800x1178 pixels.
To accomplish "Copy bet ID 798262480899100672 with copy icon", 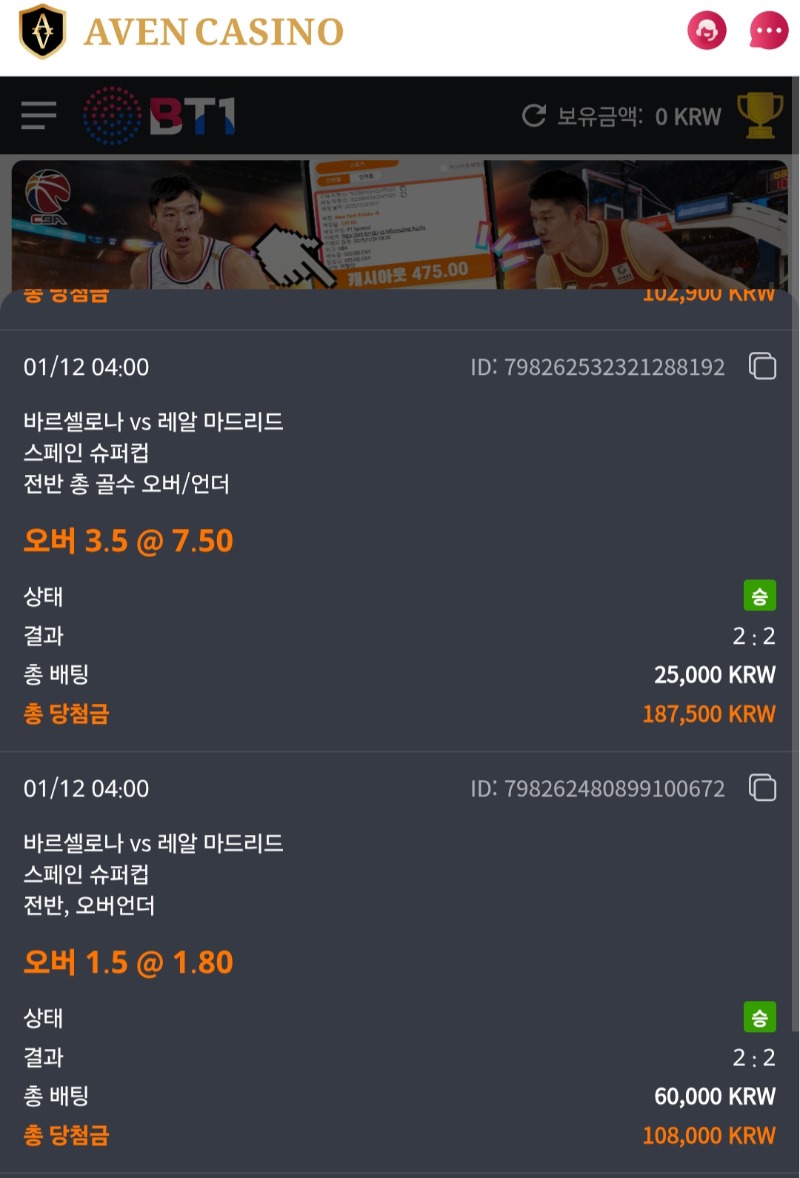I will 762,788.
